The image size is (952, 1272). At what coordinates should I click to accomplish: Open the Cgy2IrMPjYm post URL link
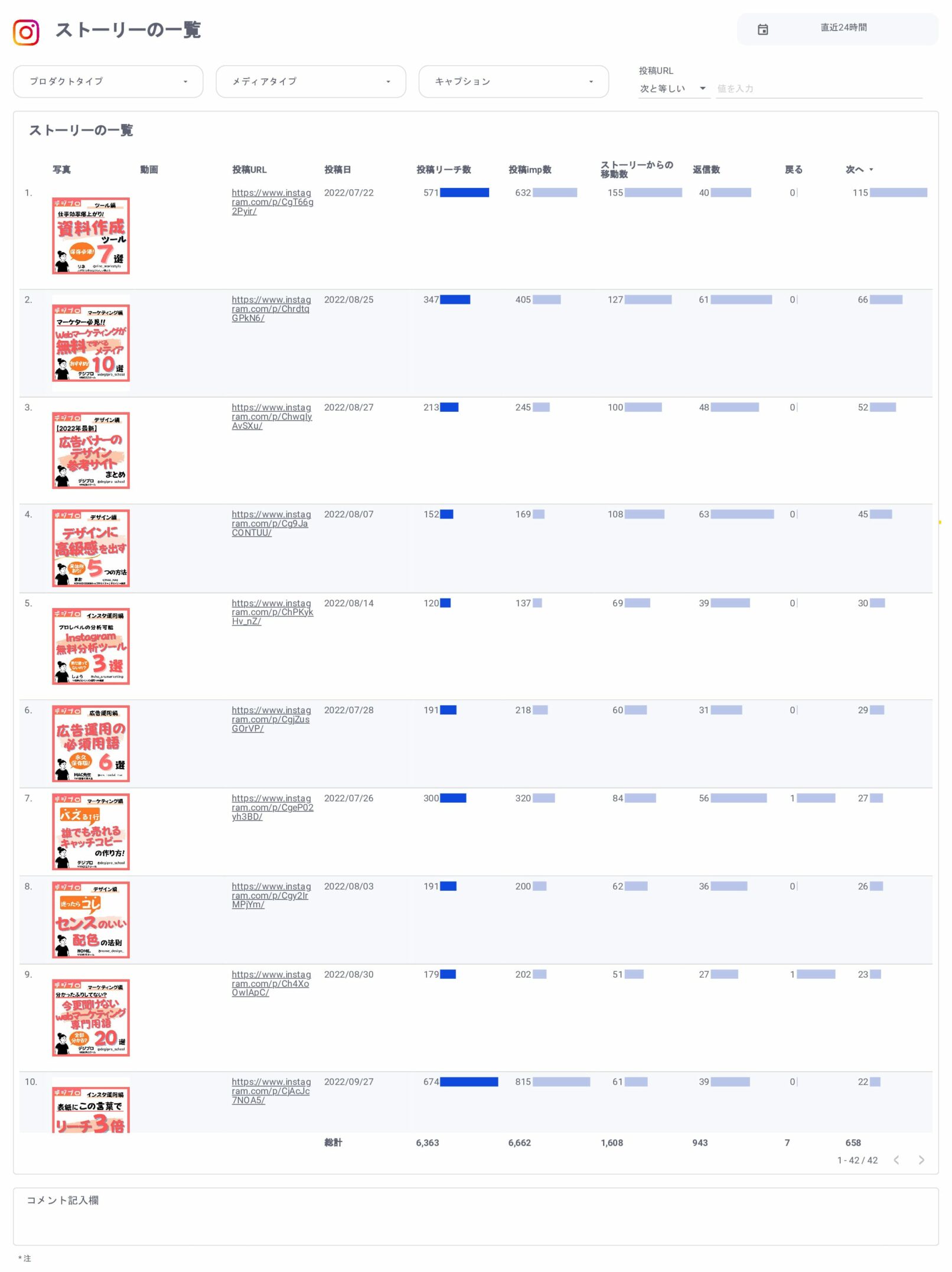(x=270, y=896)
